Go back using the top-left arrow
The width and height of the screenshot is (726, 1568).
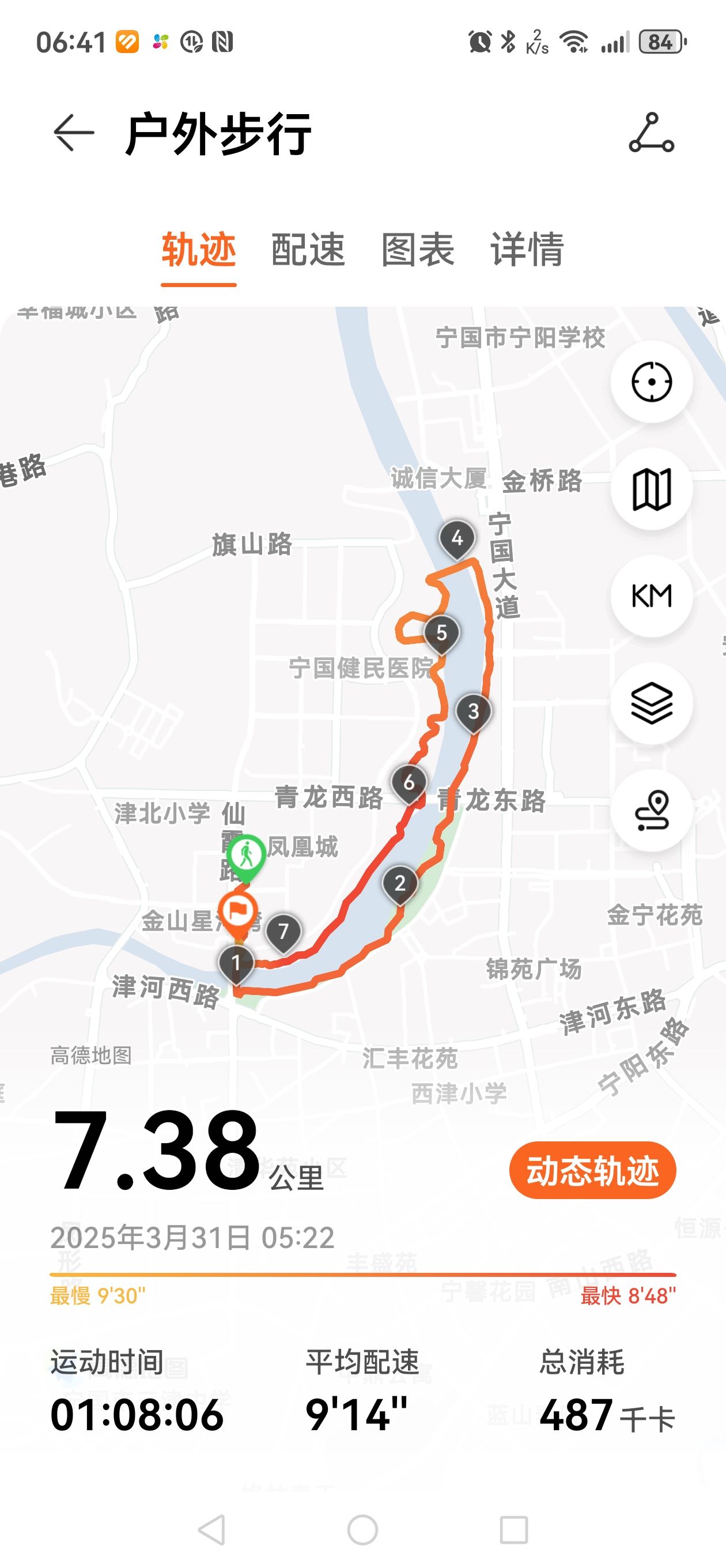[74, 133]
